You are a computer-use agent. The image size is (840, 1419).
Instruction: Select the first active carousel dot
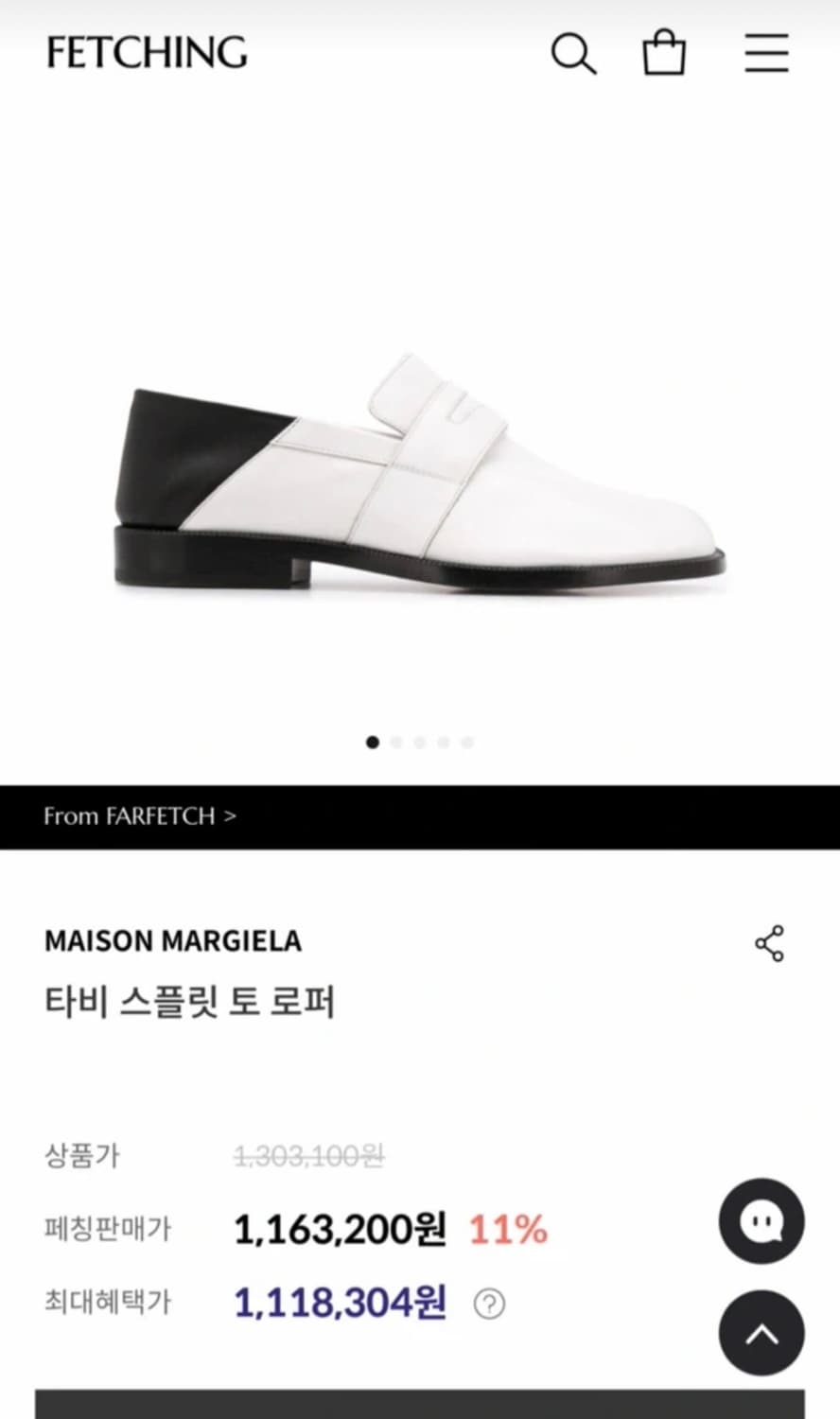(x=371, y=744)
